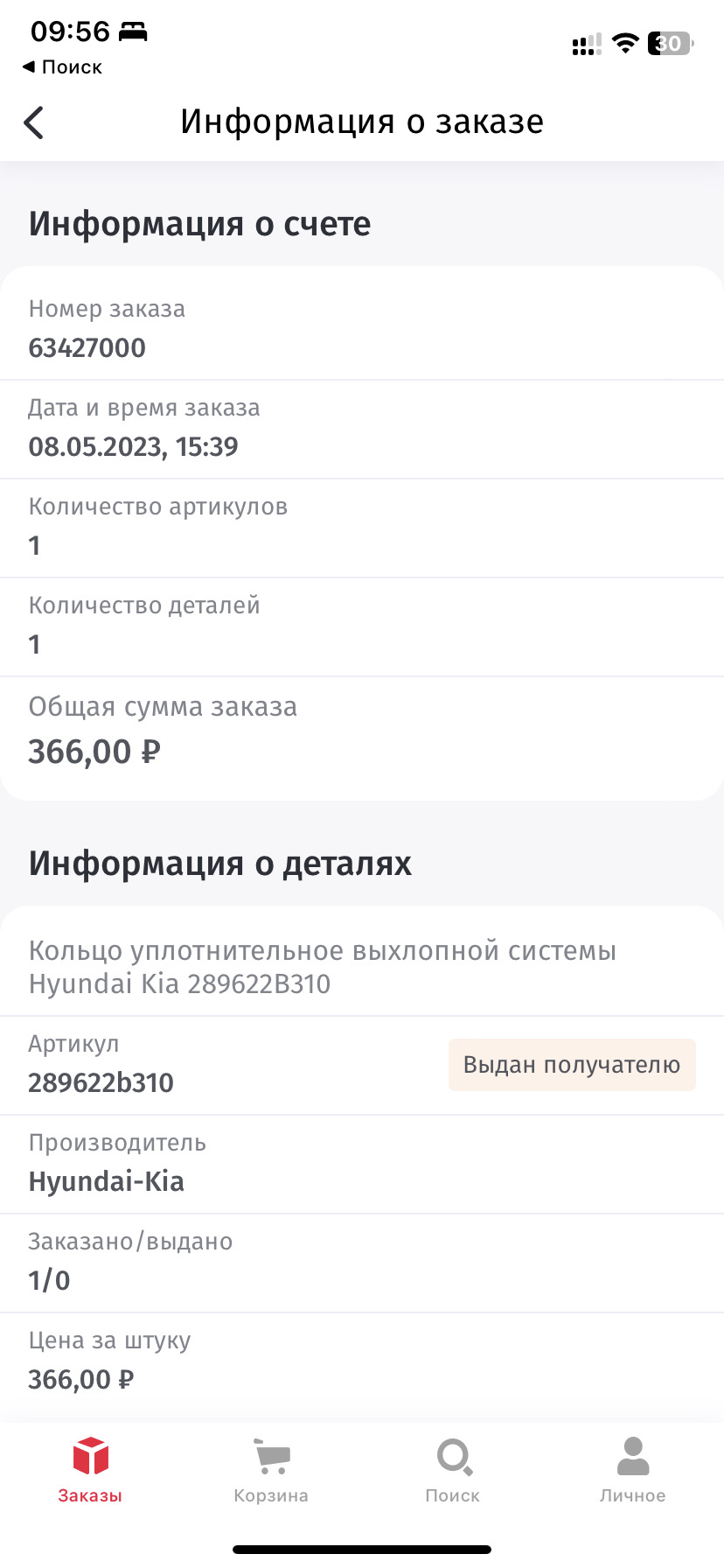Tap the back chevron arrow
Image resolution: width=724 pixels, height=1568 pixels.
point(32,122)
